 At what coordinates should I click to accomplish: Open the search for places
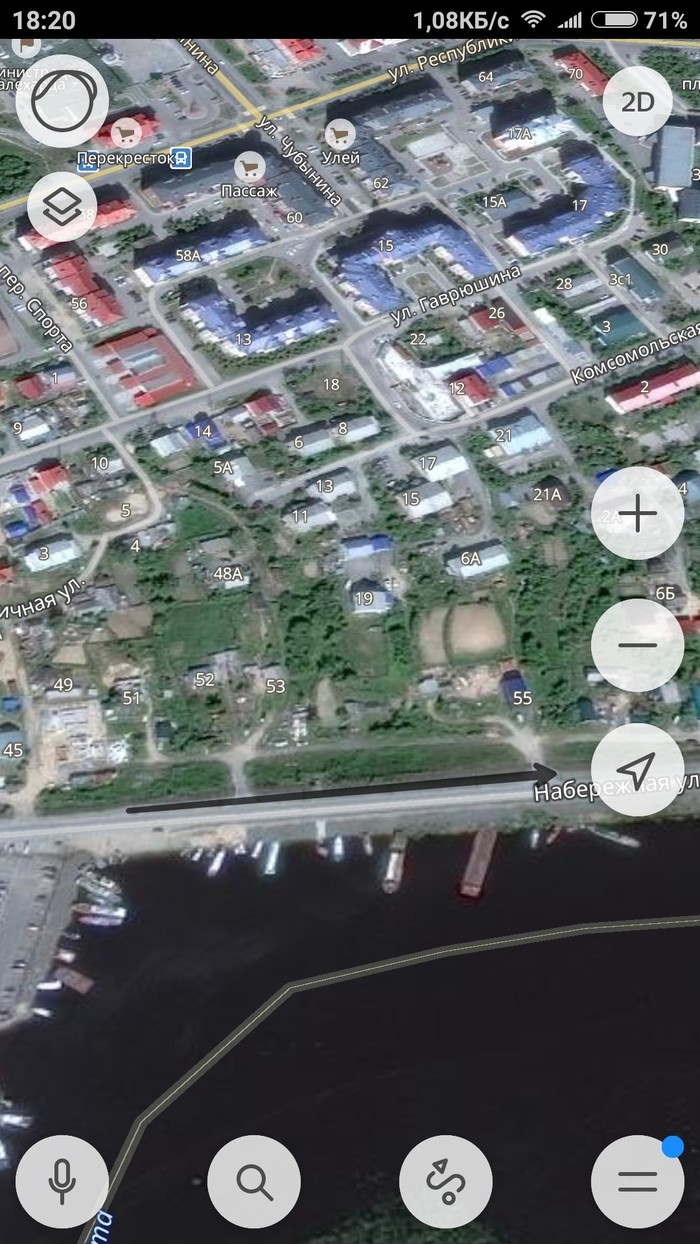[254, 1181]
